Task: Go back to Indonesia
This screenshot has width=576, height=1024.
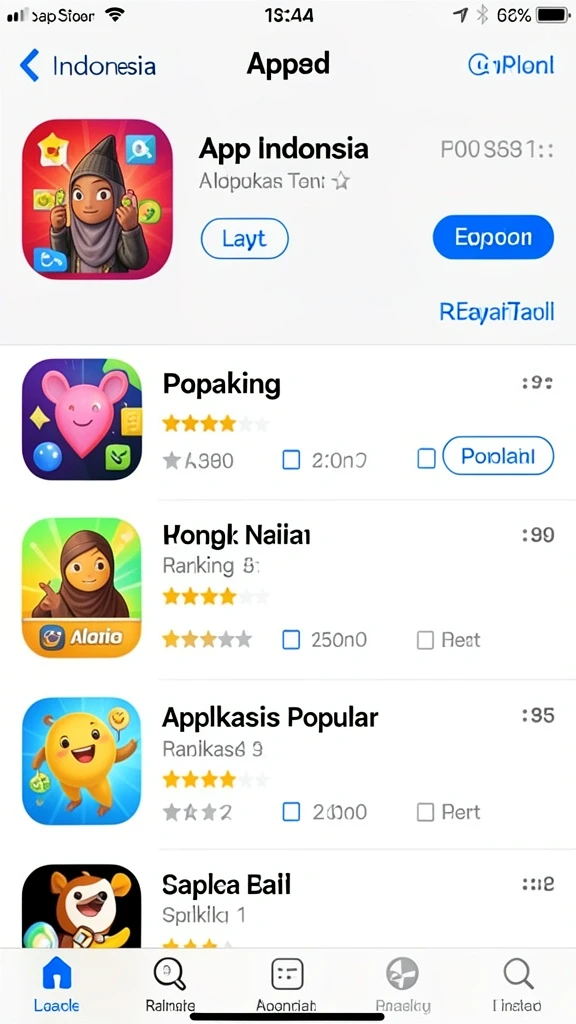Action: click(88, 66)
